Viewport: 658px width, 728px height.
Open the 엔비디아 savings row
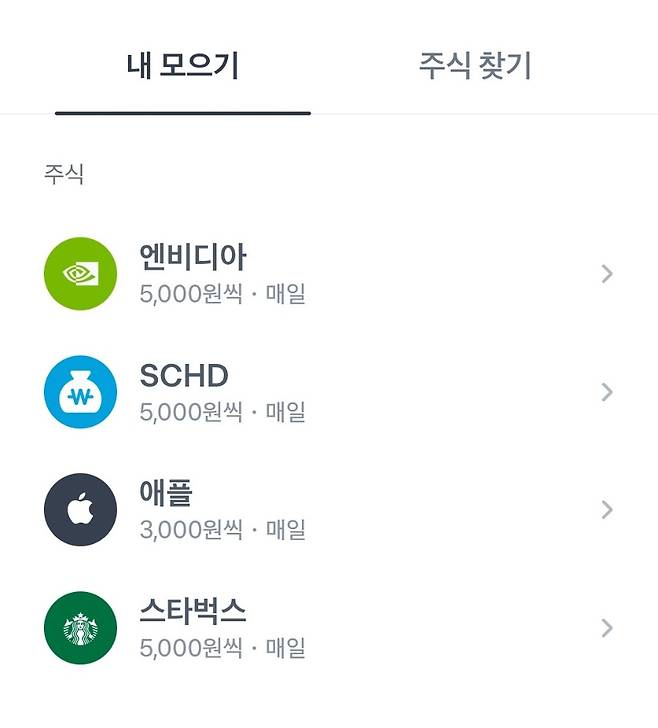click(x=328, y=274)
